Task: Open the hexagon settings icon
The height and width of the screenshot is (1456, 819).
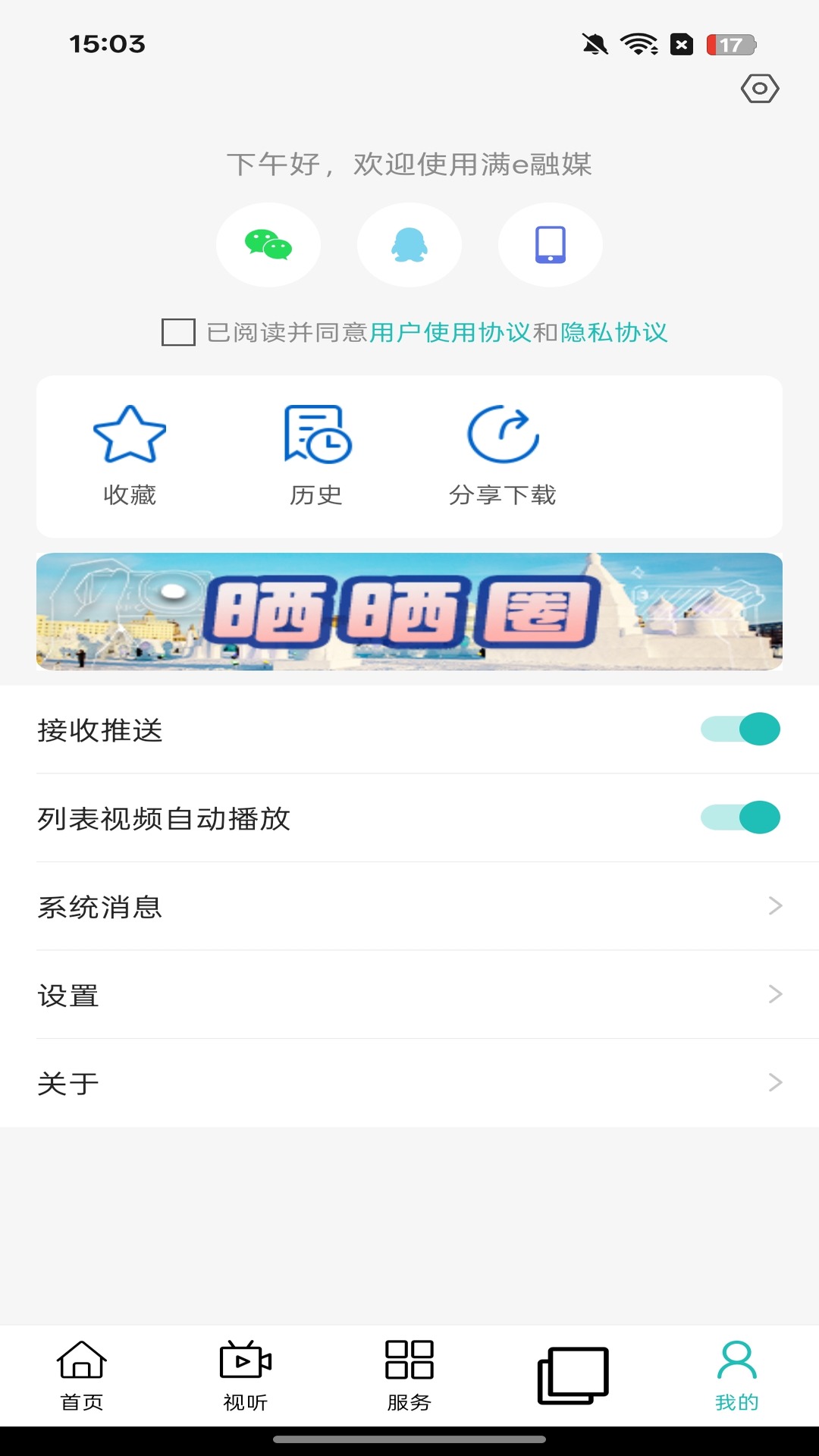Action: click(760, 89)
